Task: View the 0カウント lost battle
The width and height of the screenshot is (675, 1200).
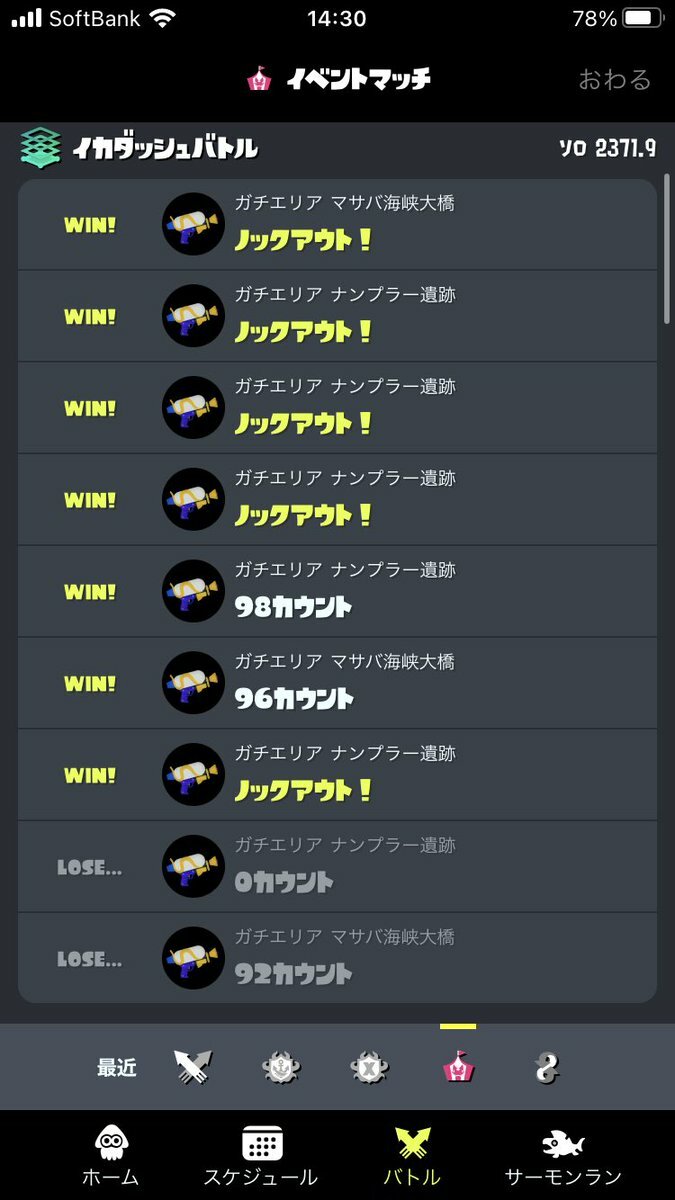Action: click(337, 867)
